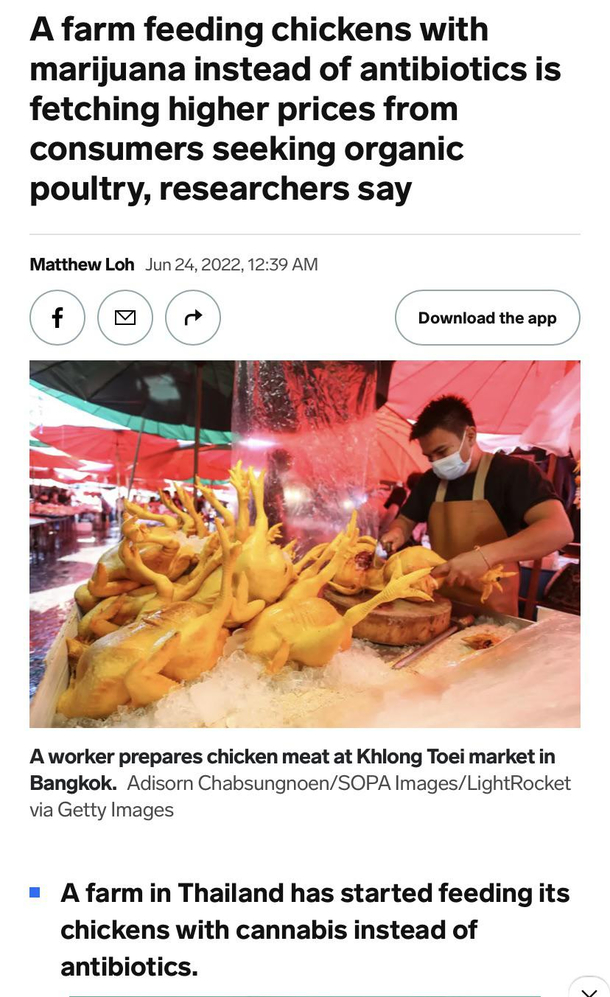
Task: Open the share arrow options
Action: 193,318
